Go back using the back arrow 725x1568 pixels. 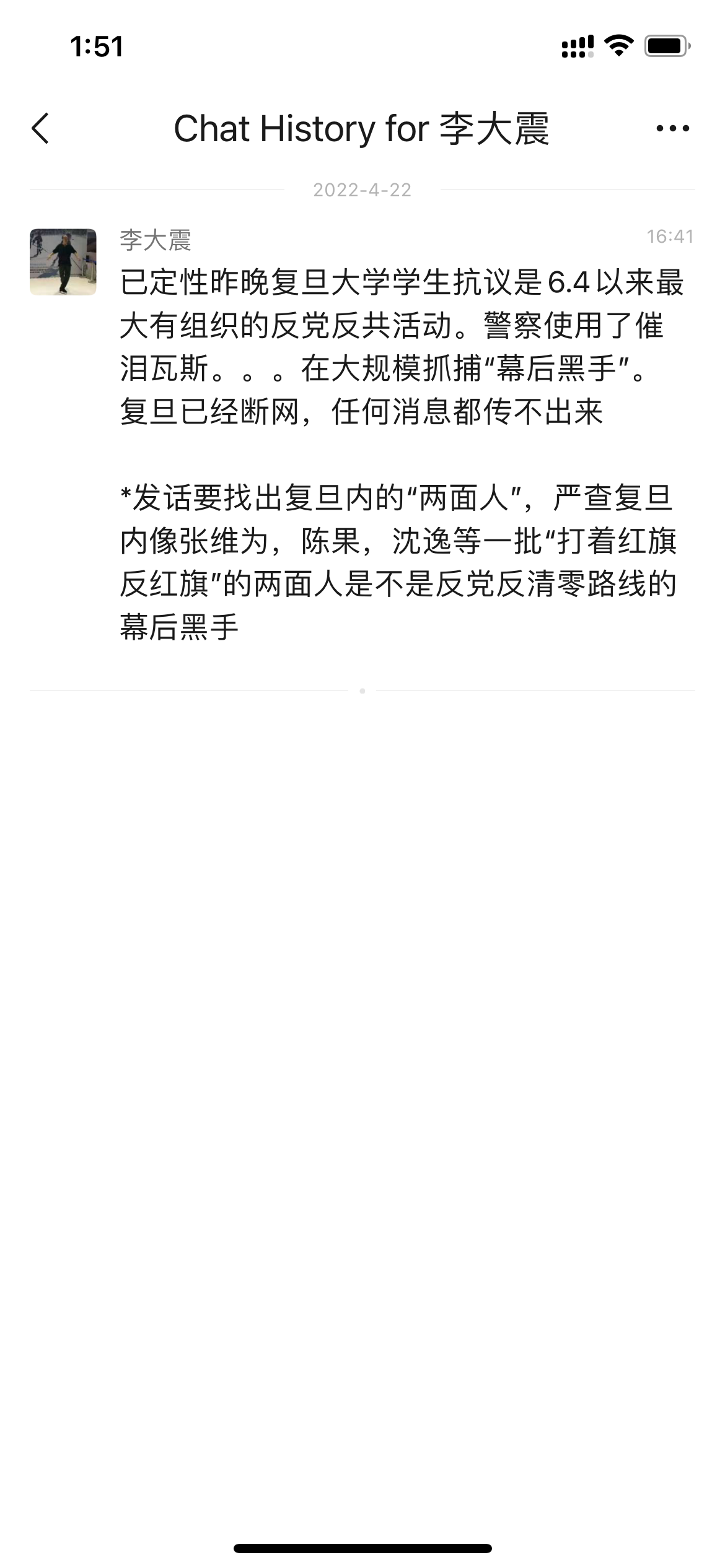pyautogui.click(x=40, y=129)
